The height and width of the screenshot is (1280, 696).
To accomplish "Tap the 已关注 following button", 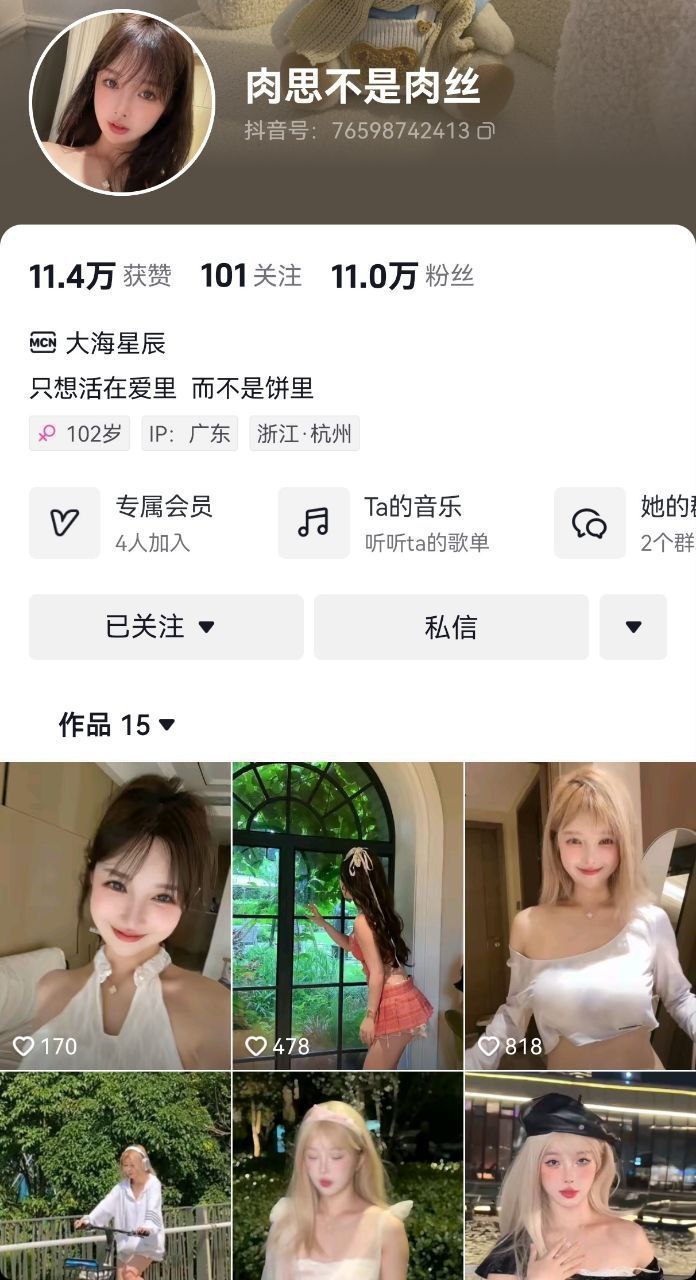I will click(x=166, y=627).
